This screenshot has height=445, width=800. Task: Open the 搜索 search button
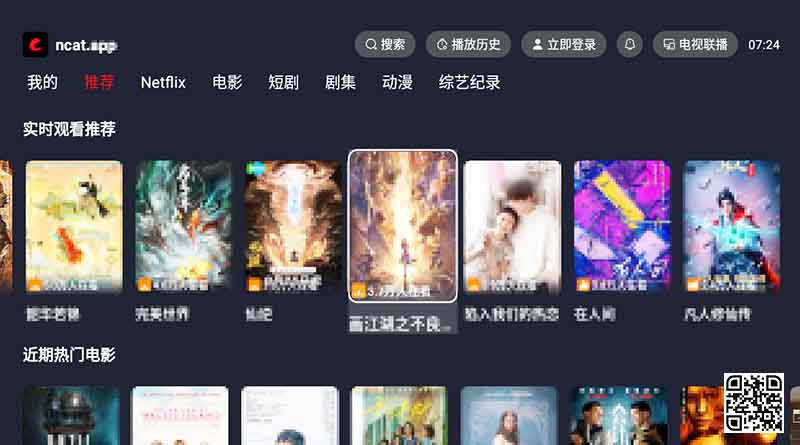coord(385,44)
